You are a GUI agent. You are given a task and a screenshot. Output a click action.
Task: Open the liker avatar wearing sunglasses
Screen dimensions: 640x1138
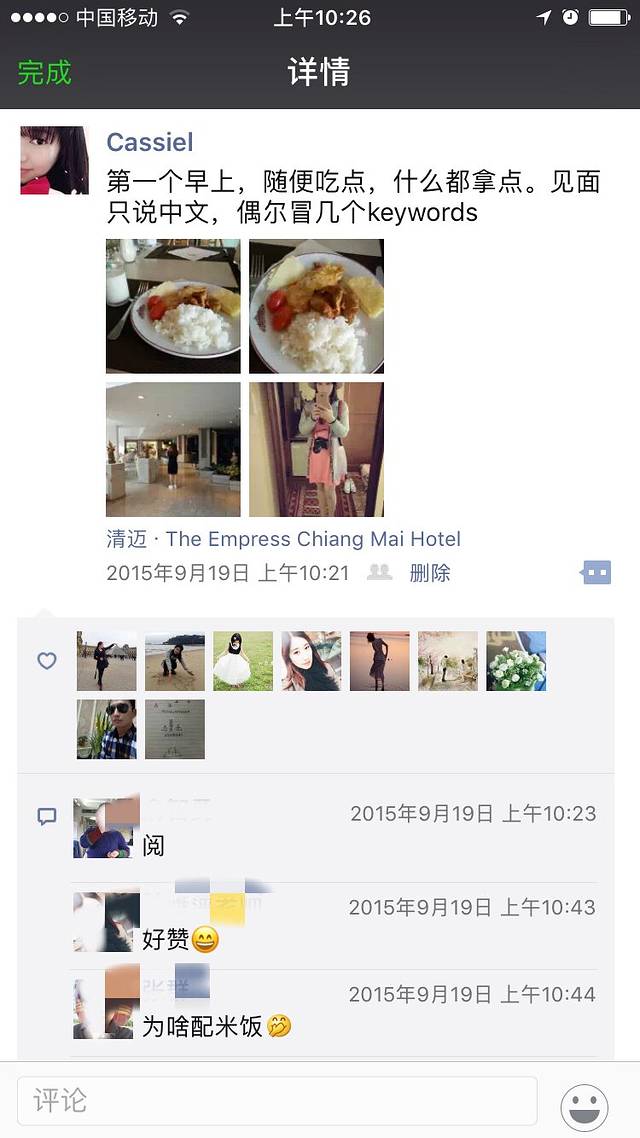pos(107,729)
